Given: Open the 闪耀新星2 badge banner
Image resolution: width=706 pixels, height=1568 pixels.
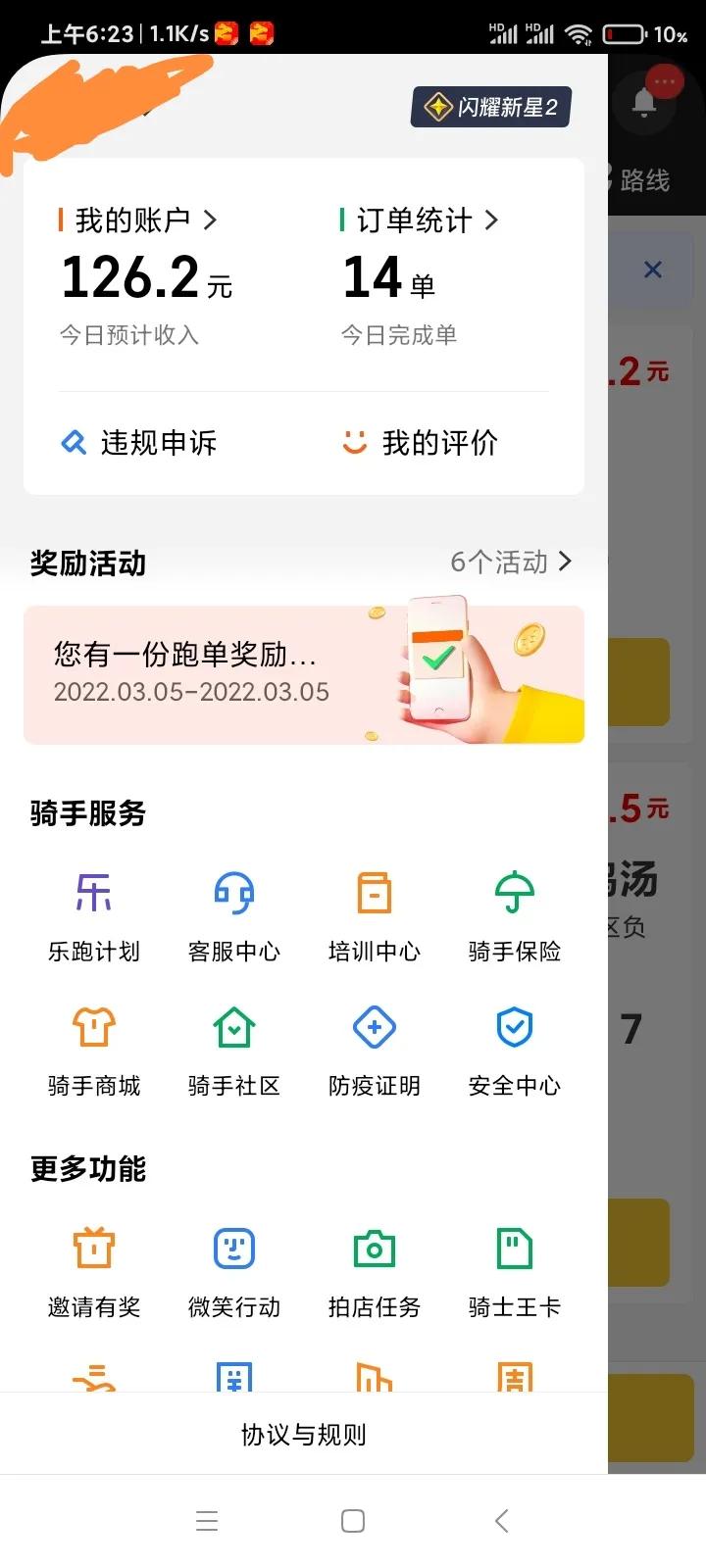Looking at the screenshot, I should pos(490,107).
